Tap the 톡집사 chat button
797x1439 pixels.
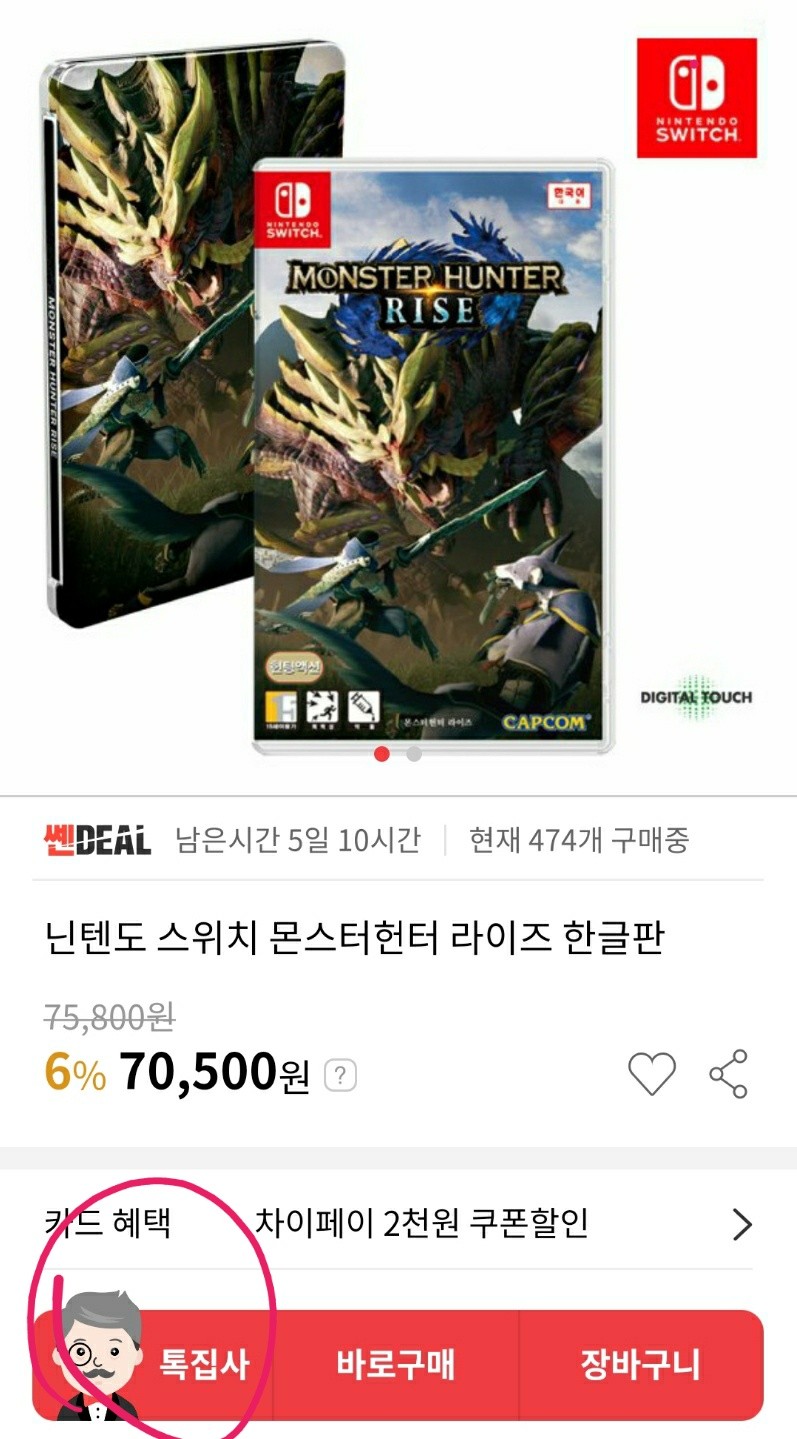click(x=154, y=1364)
